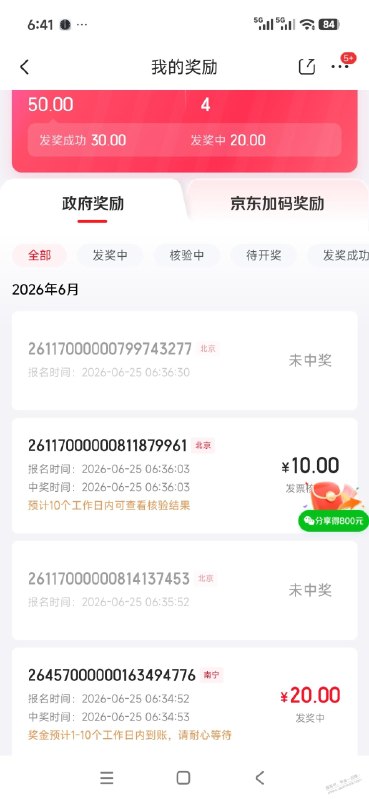369x800 pixels.
Task: Select the 政府奖励 tab
Action: (93, 204)
